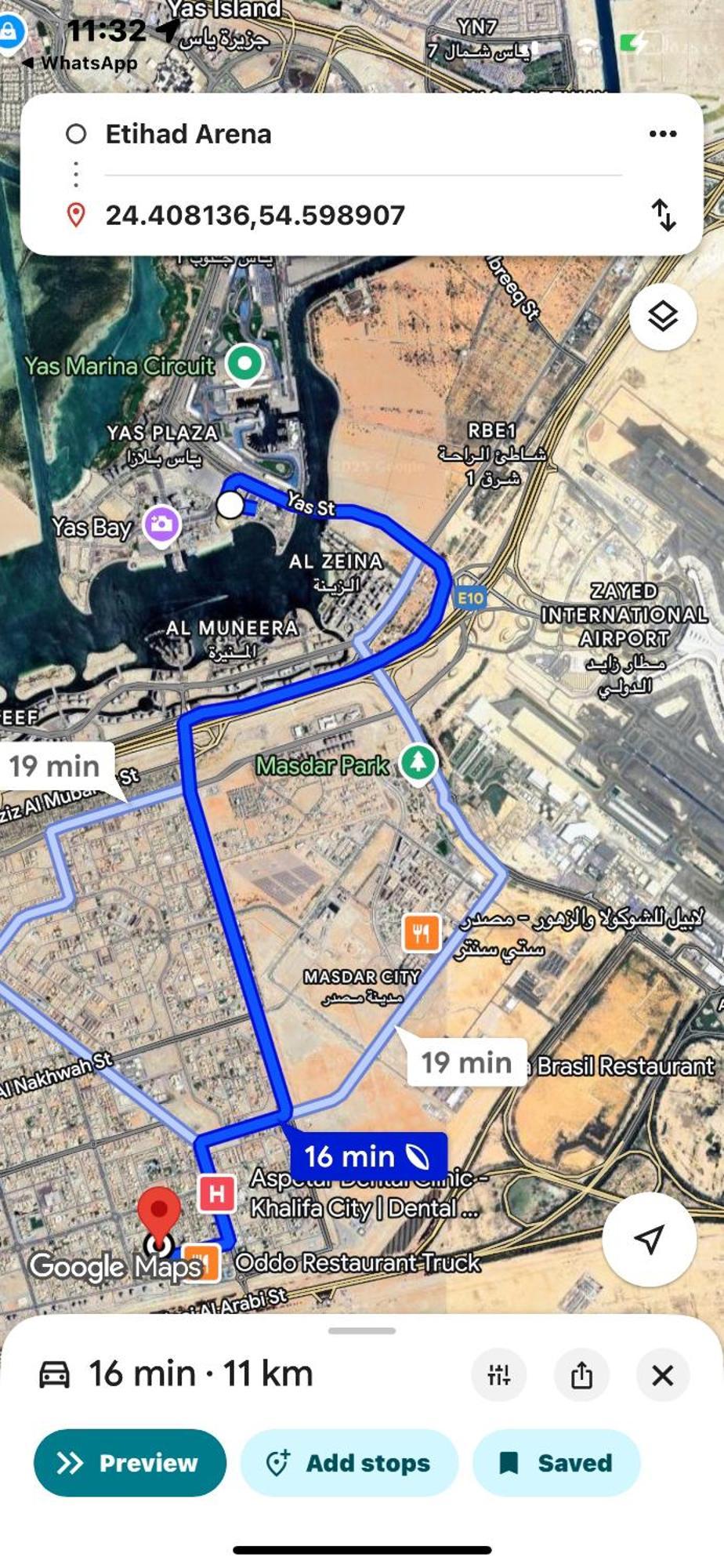
Task: Open route options filter icon
Action: [x=498, y=1374]
